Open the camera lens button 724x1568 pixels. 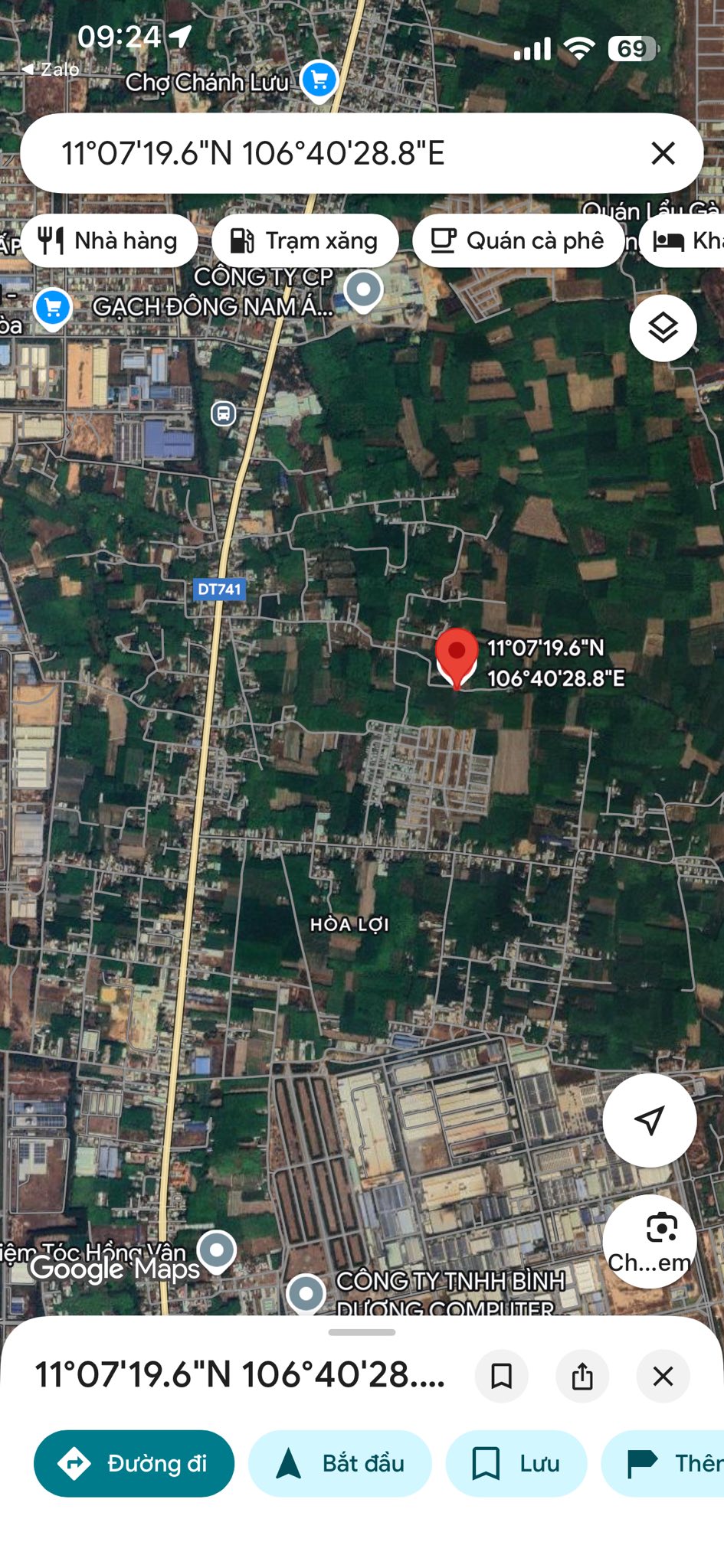tap(649, 1240)
